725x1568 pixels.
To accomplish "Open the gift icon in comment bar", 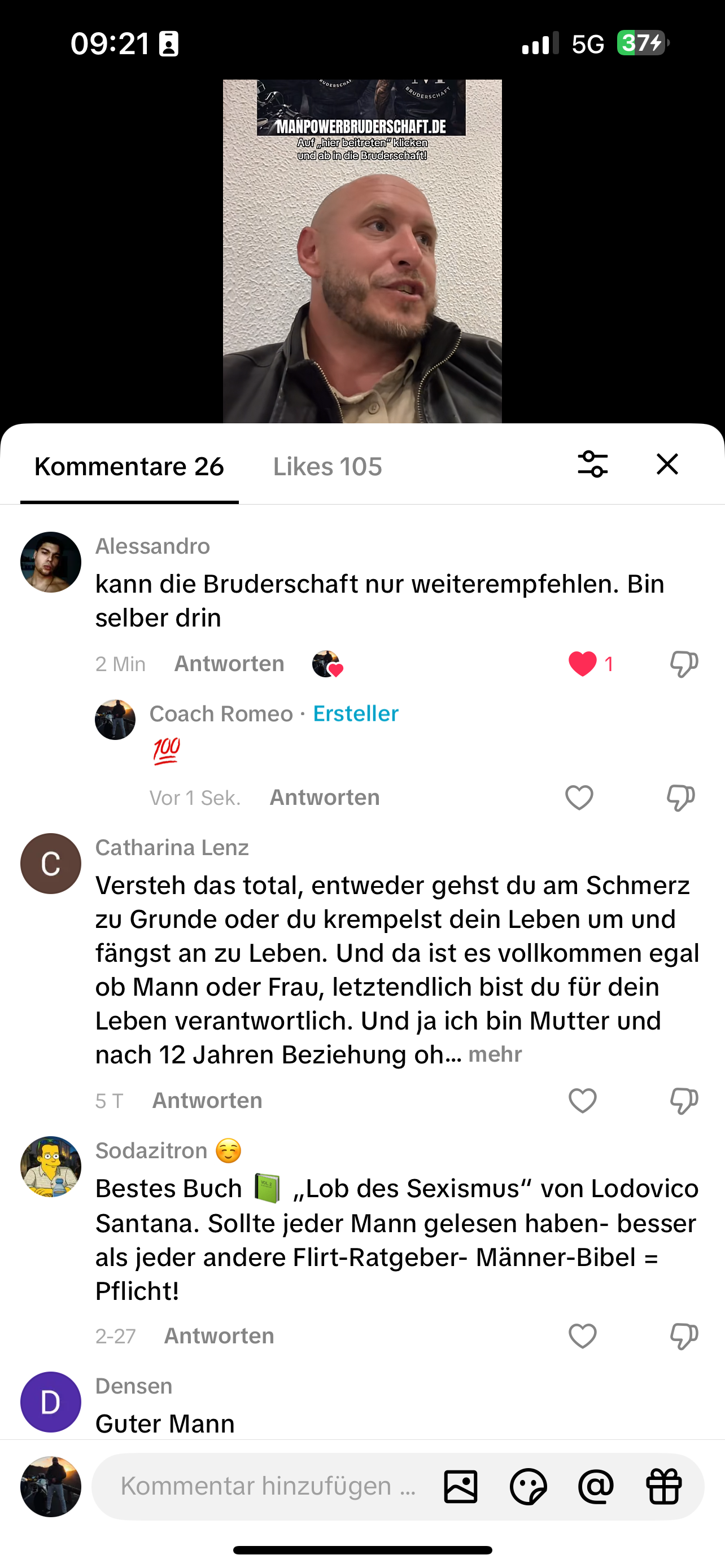I will point(663,1486).
